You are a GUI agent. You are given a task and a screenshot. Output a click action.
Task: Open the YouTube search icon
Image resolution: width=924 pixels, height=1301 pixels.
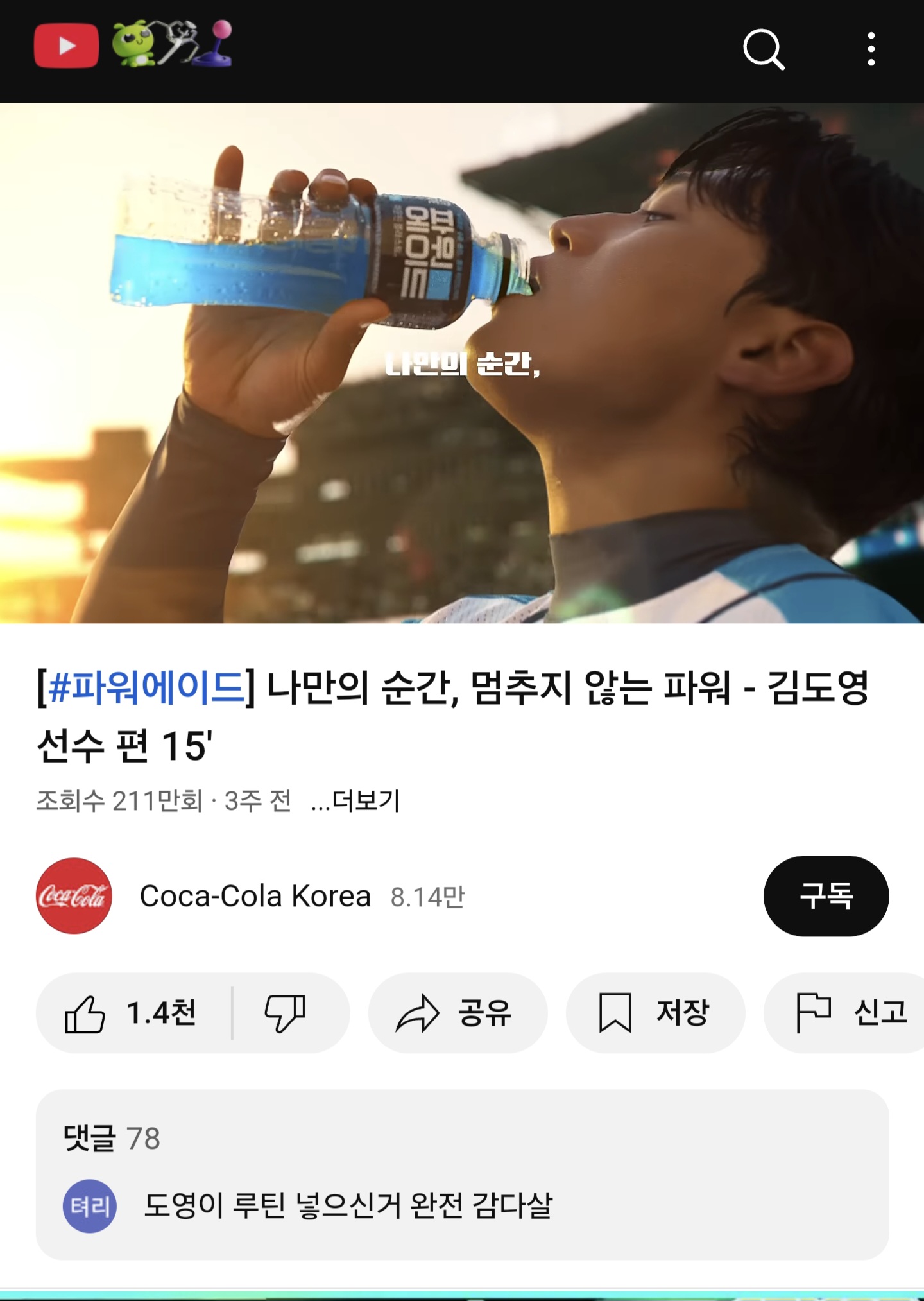(763, 49)
